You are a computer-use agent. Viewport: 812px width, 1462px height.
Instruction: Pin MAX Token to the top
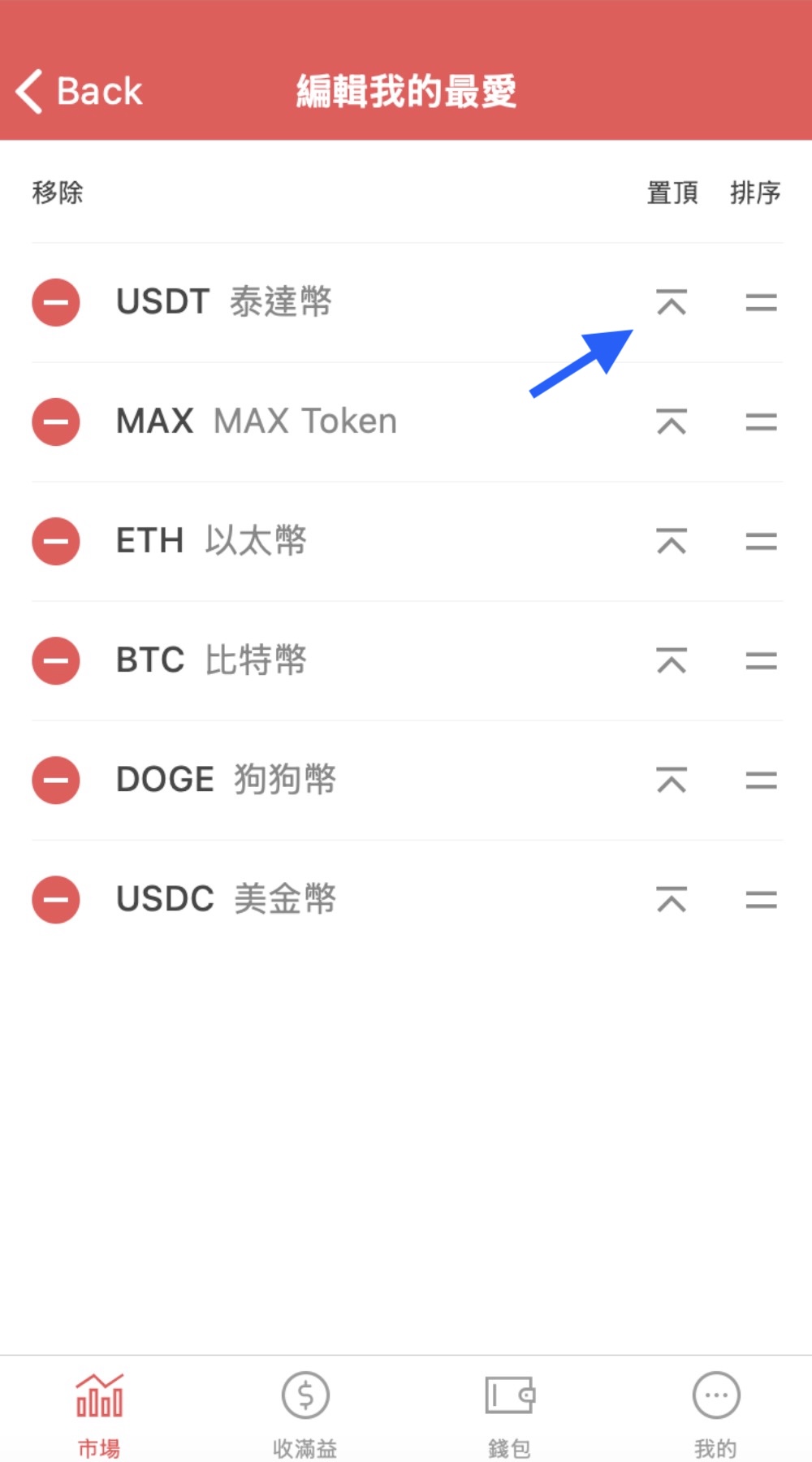672,422
